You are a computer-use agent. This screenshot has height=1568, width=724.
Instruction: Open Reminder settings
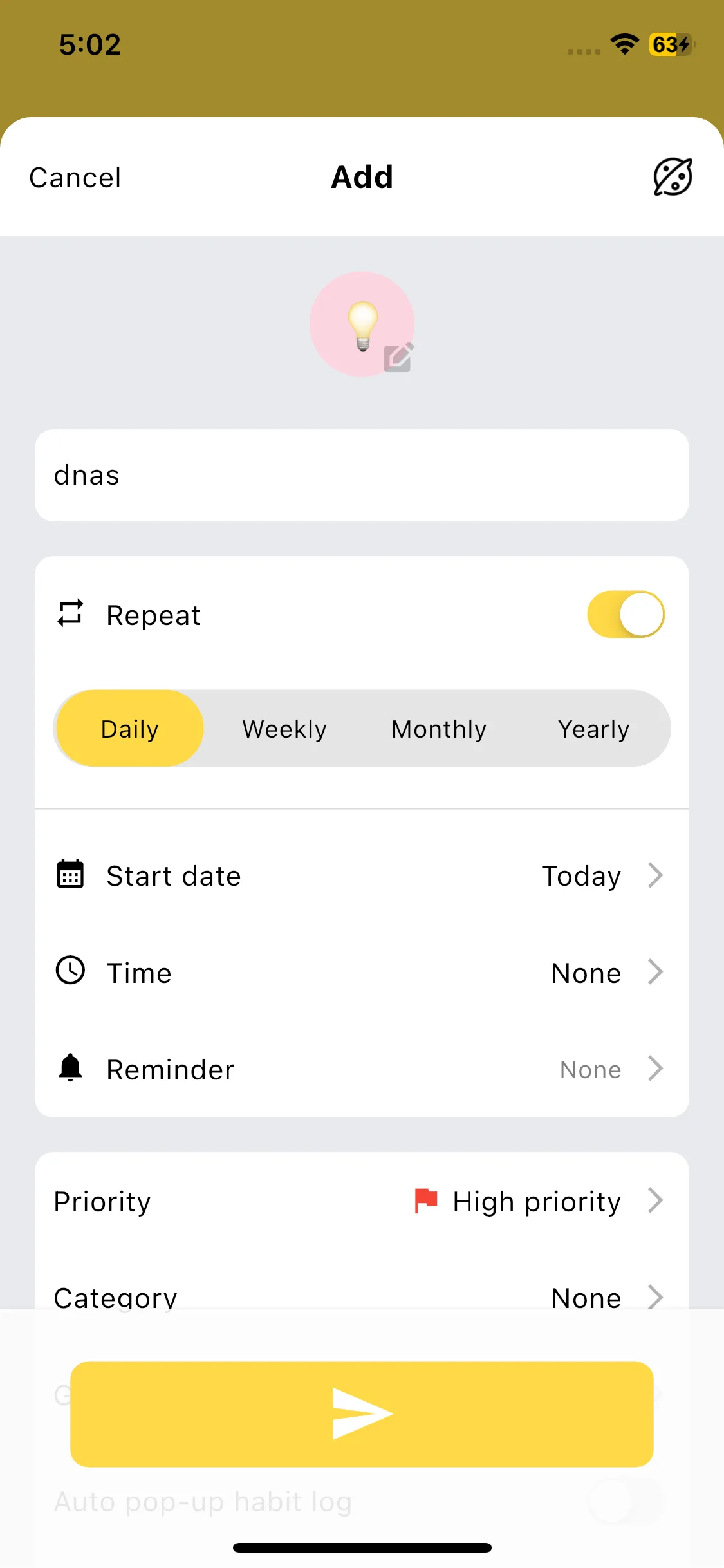[362, 1069]
